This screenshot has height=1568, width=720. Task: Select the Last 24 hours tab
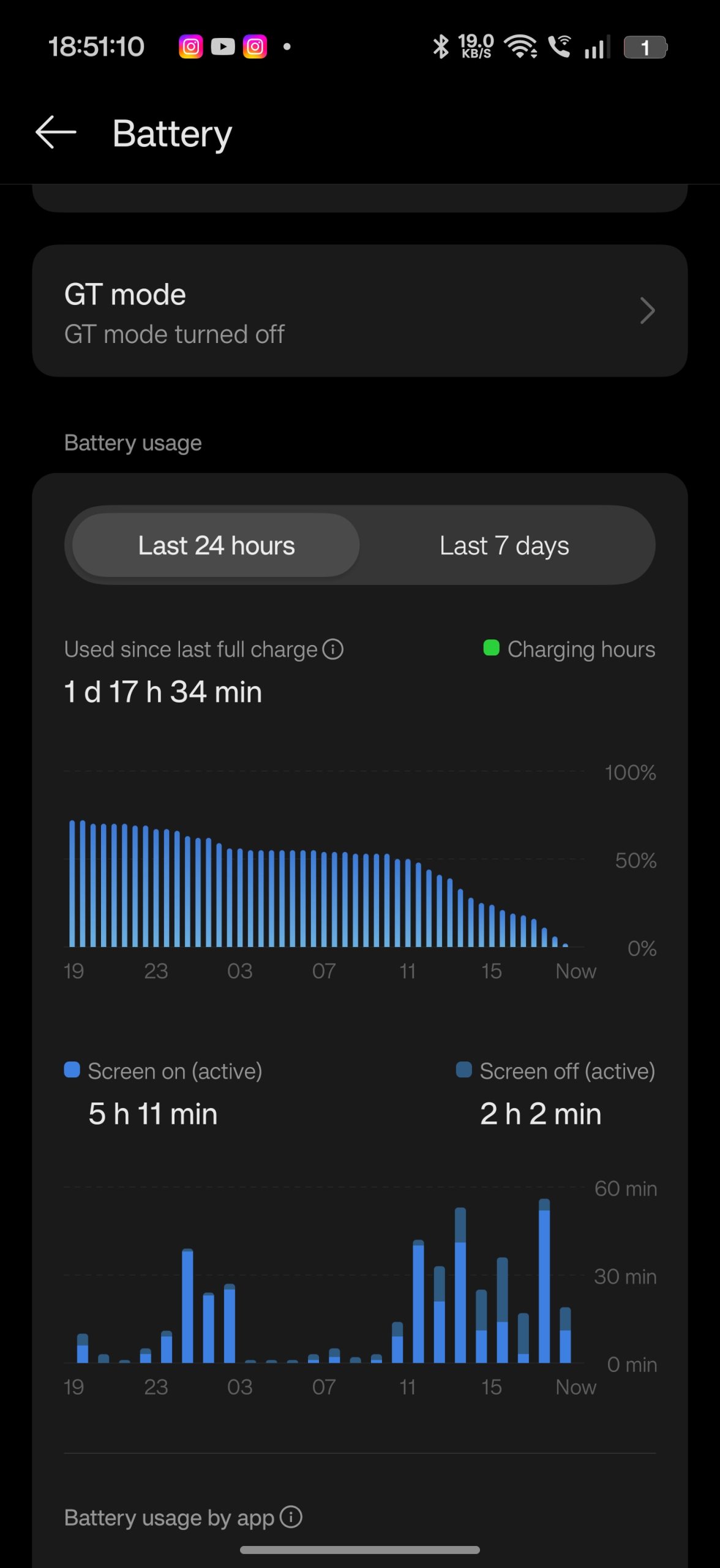tap(216, 545)
